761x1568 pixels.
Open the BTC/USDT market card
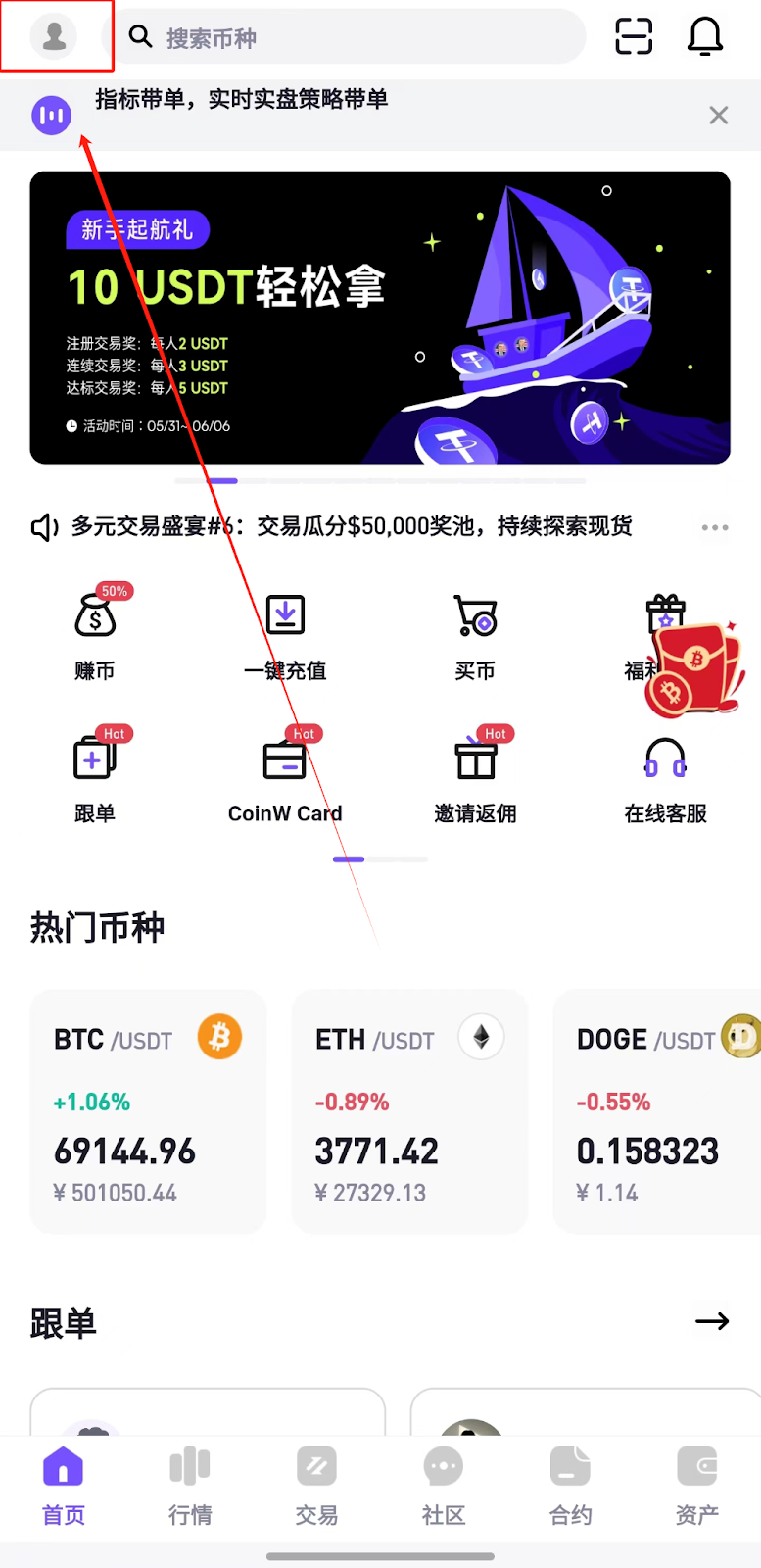tap(148, 1111)
